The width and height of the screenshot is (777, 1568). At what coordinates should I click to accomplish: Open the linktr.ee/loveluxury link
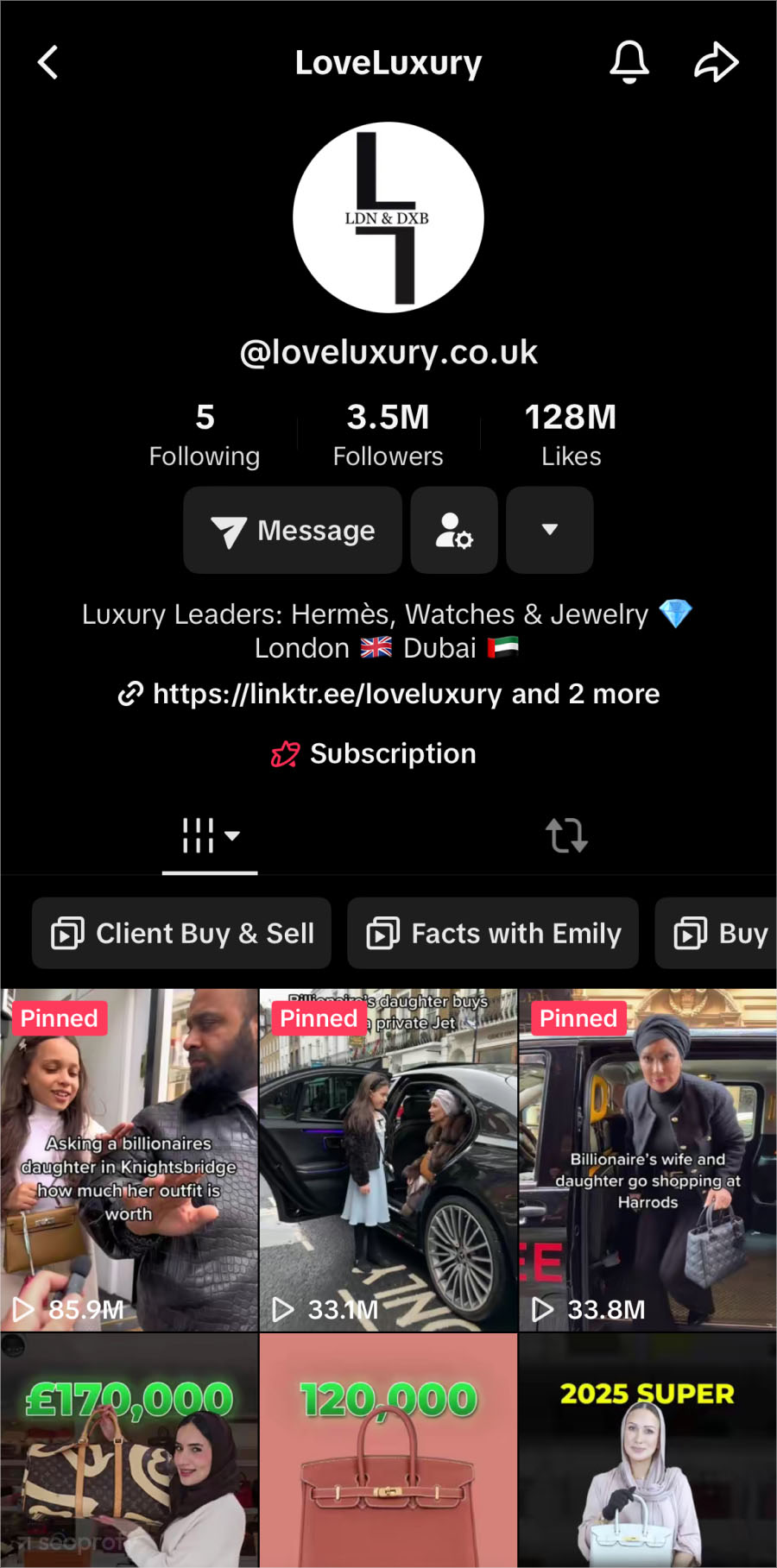pos(388,694)
